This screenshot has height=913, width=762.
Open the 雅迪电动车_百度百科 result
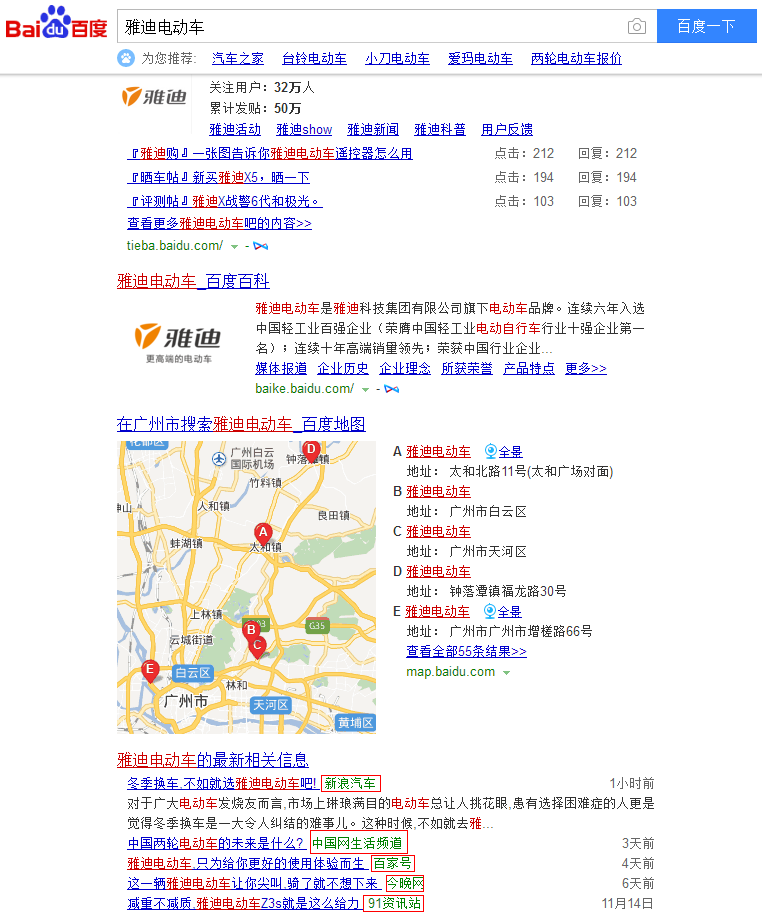coord(193,281)
